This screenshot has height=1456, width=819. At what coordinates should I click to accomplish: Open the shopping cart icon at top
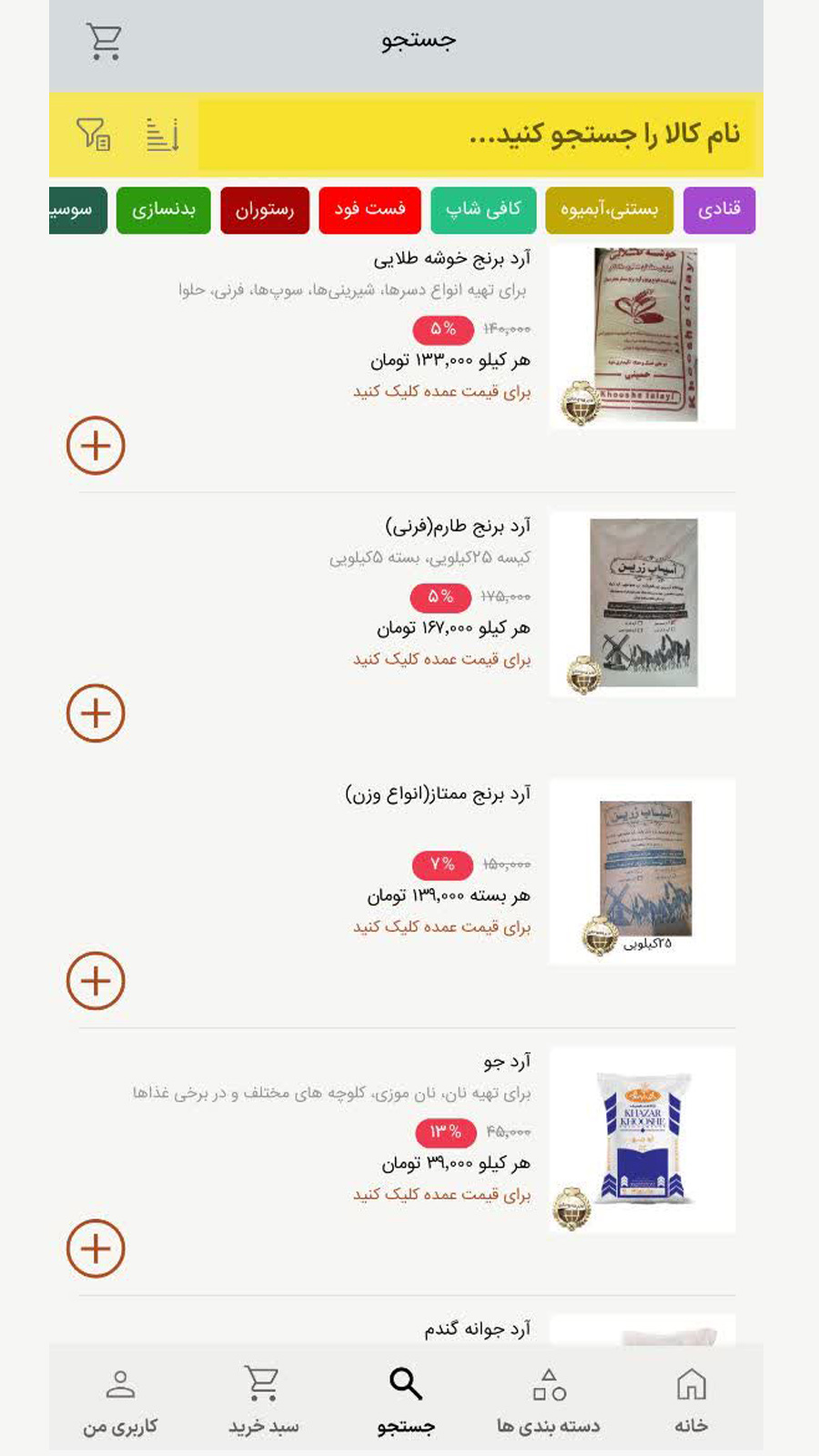pos(103,38)
